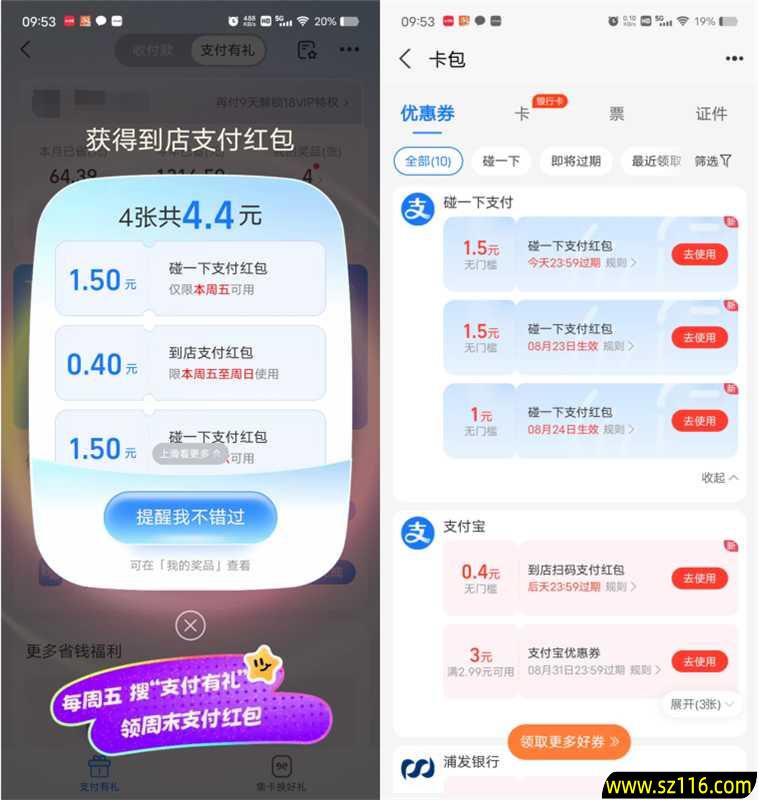Switch to the 卡 tab

(x=522, y=114)
